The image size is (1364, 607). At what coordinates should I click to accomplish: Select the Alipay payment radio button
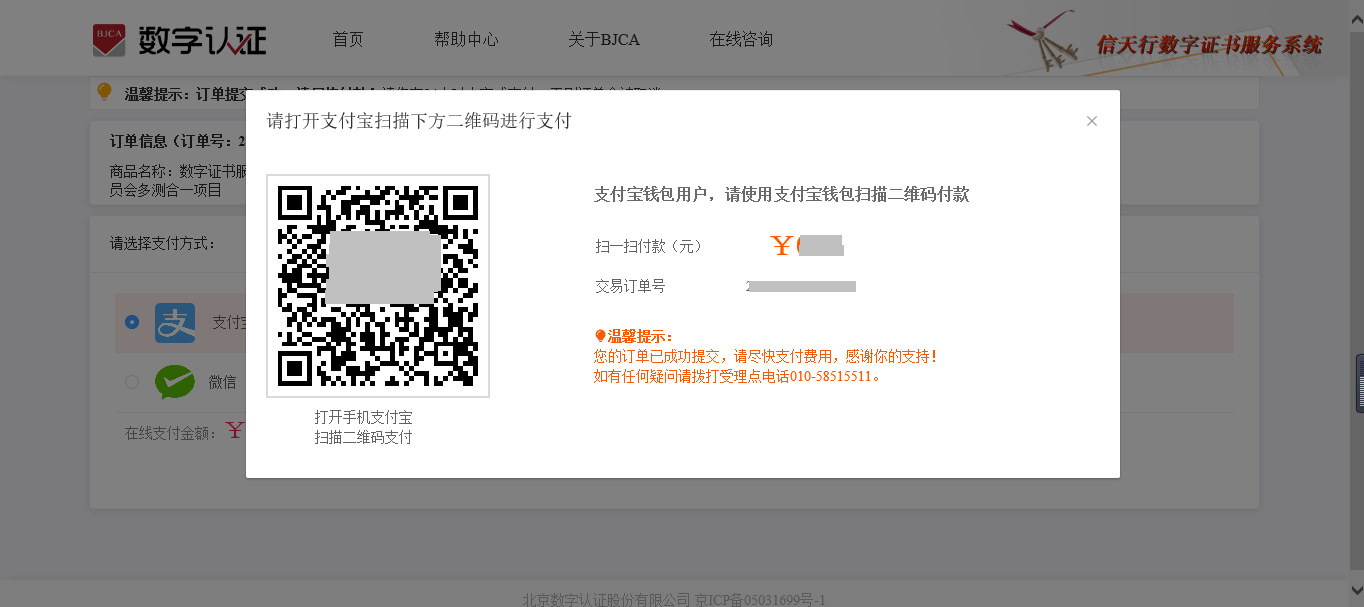[x=132, y=322]
